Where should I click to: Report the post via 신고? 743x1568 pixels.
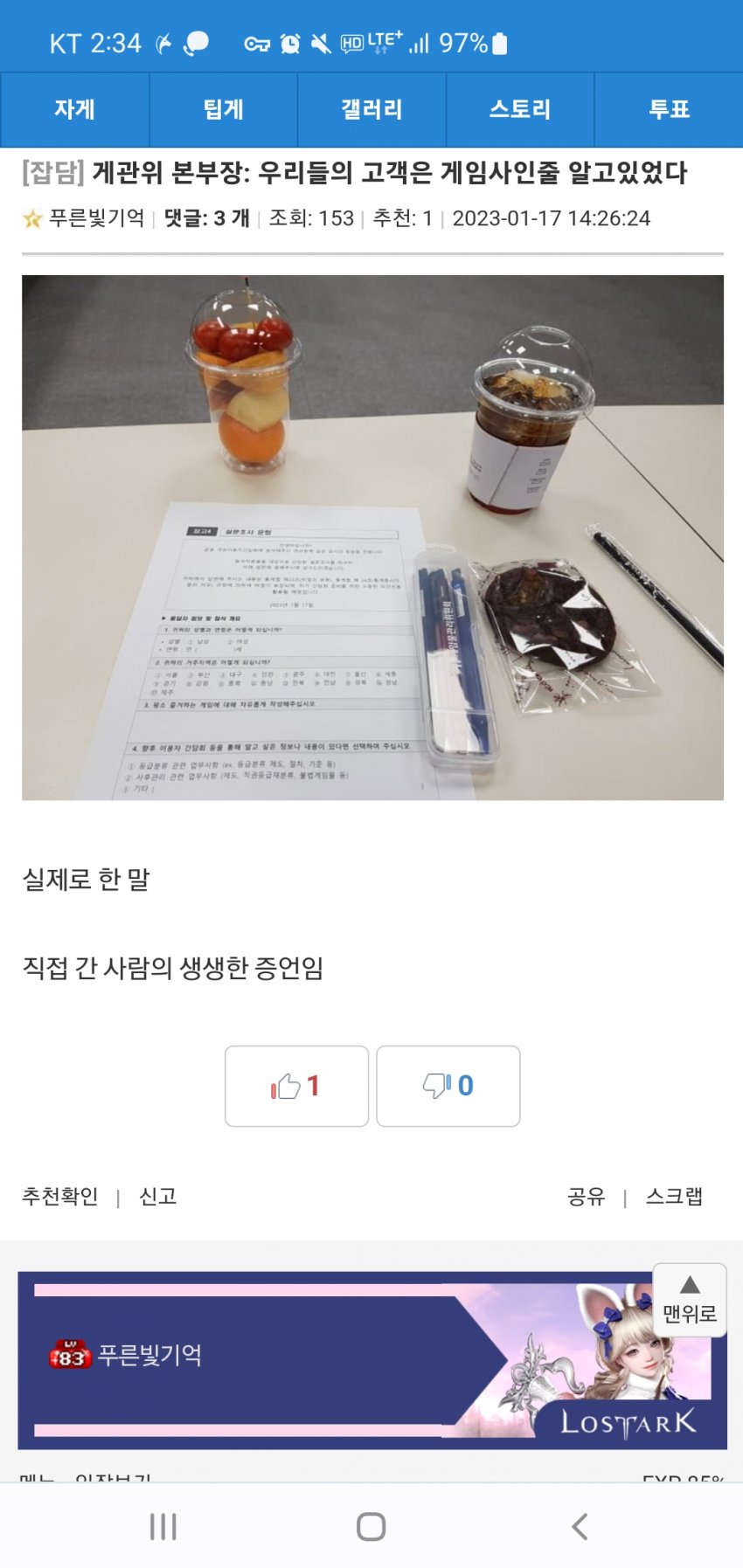[158, 1196]
